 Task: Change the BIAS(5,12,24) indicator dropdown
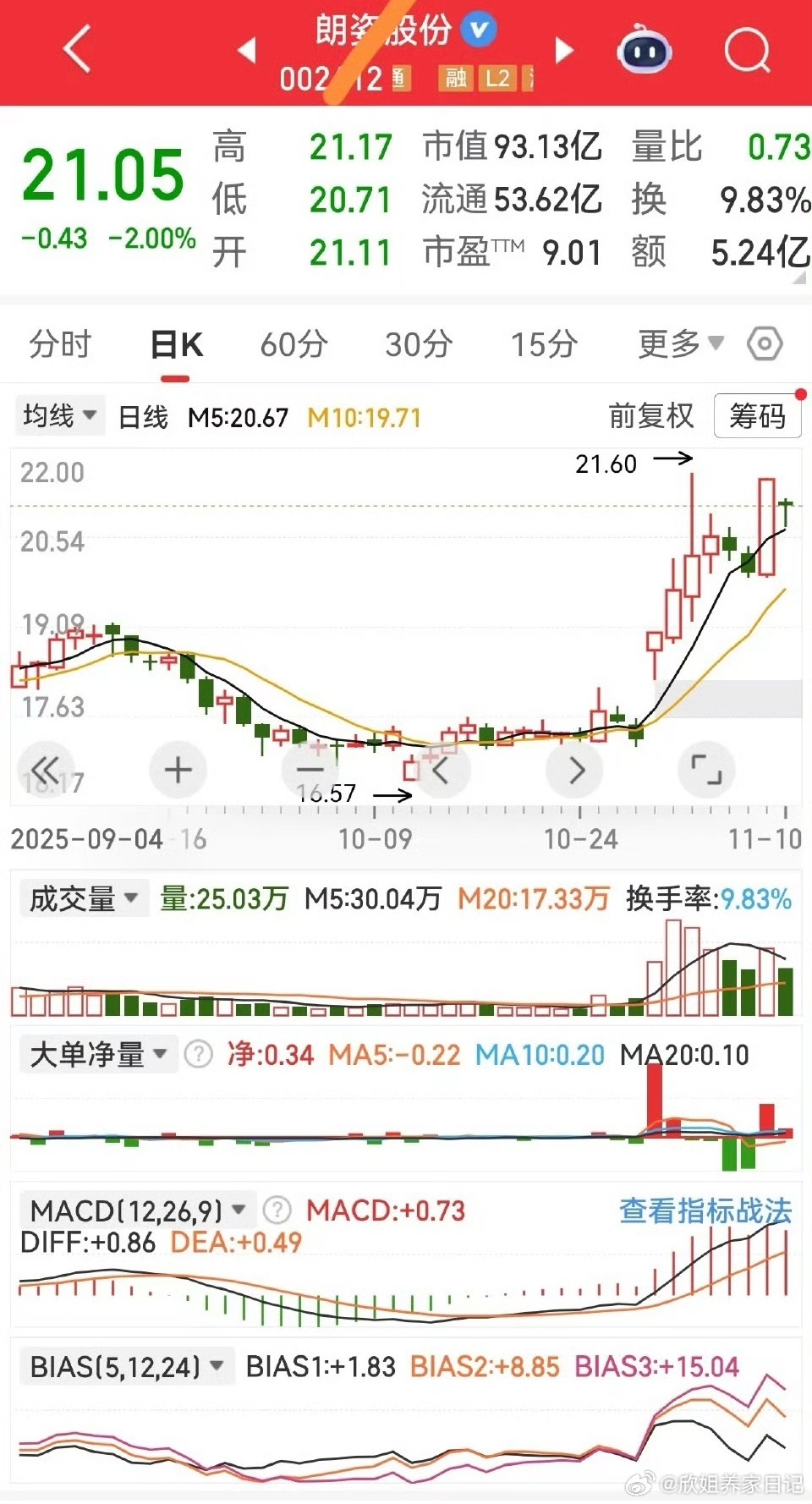(x=126, y=1366)
